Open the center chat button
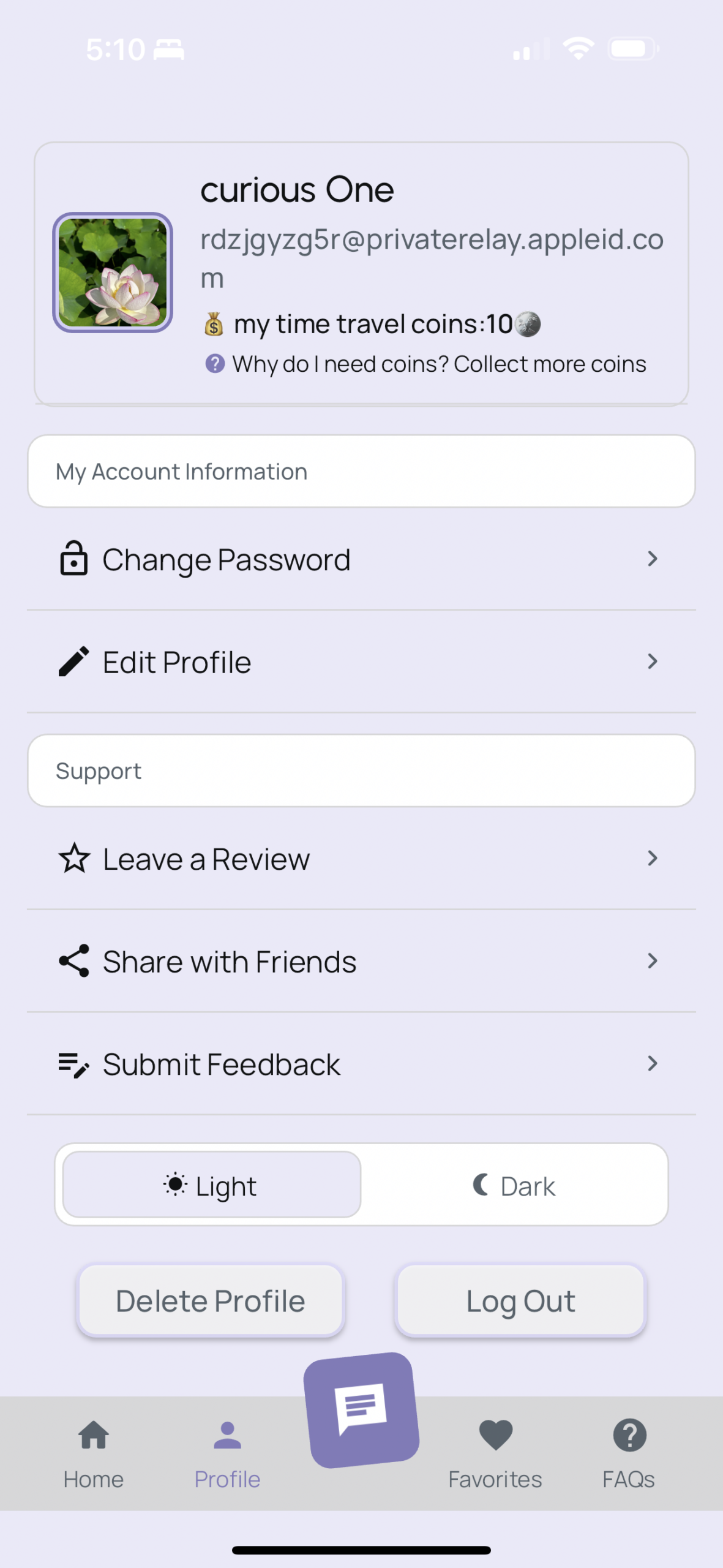 pyautogui.click(x=361, y=1409)
